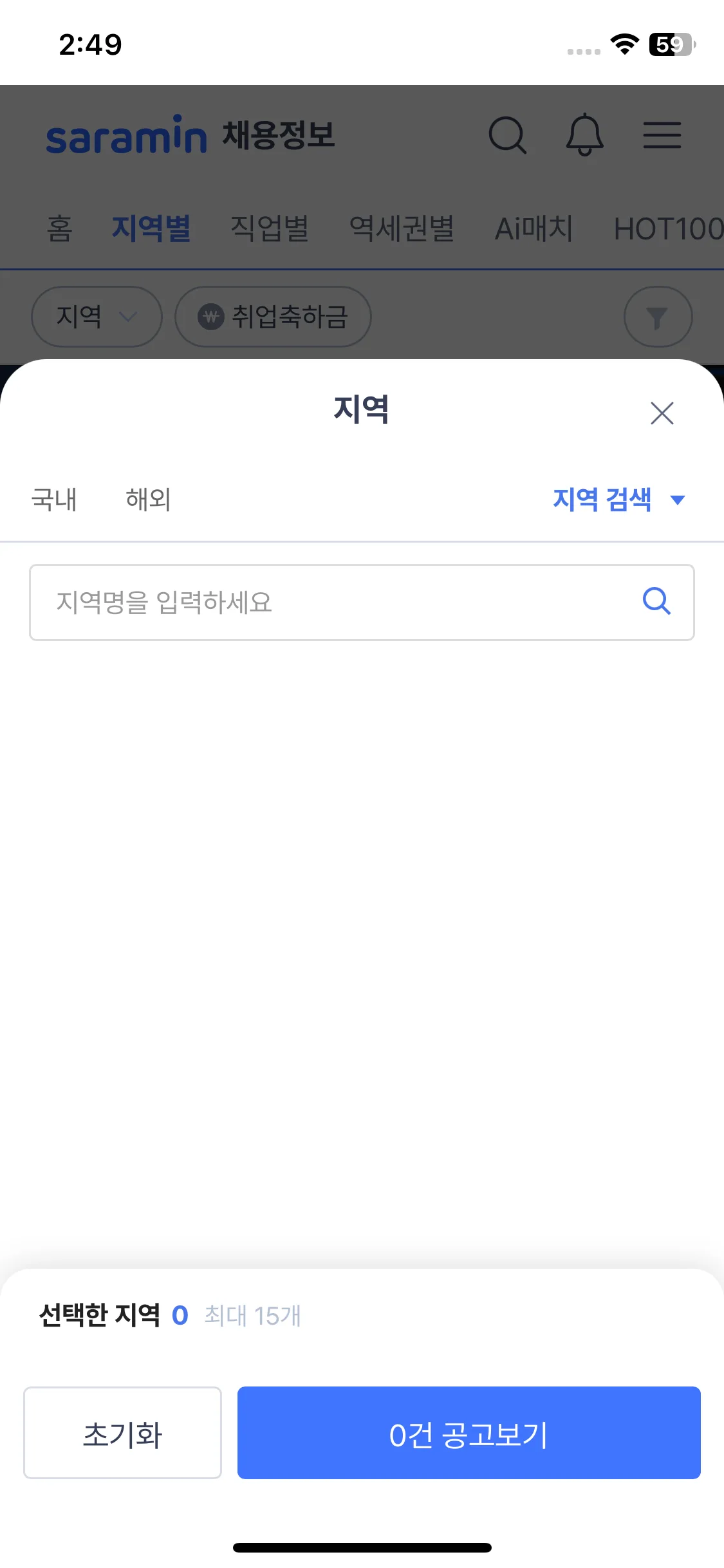The width and height of the screenshot is (724, 1568).
Task: Expand the 지역 검색 dropdown
Action: [x=618, y=499]
